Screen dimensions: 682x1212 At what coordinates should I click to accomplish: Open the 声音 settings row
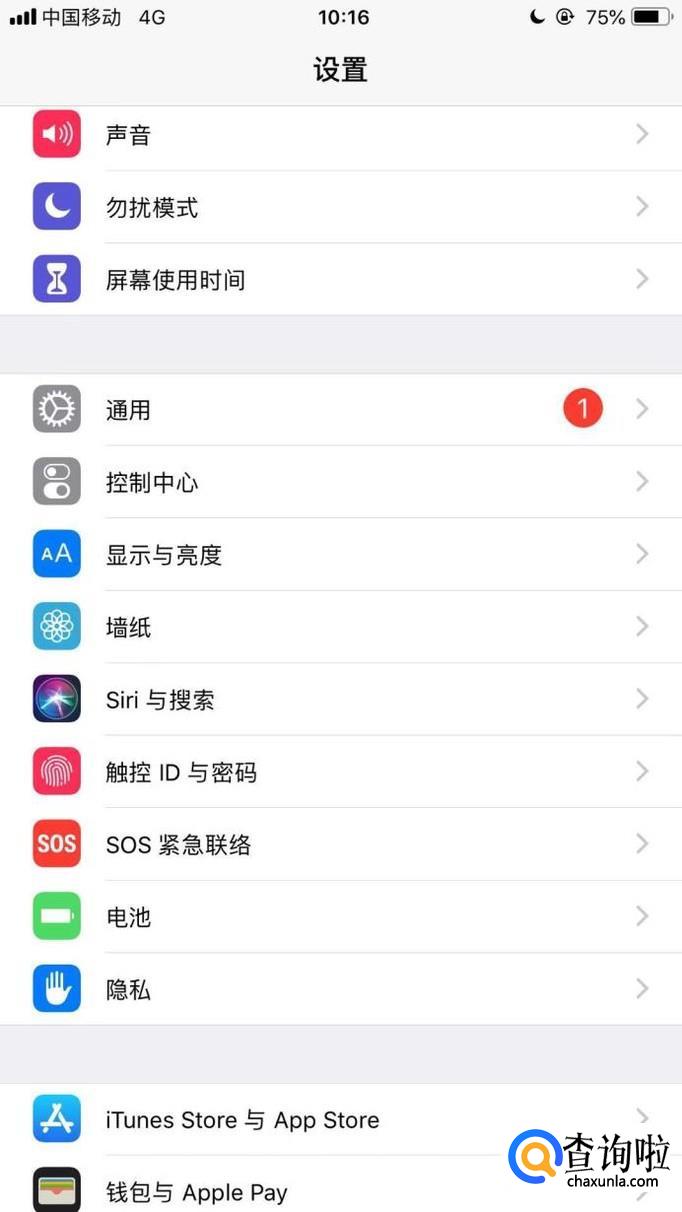point(340,135)
